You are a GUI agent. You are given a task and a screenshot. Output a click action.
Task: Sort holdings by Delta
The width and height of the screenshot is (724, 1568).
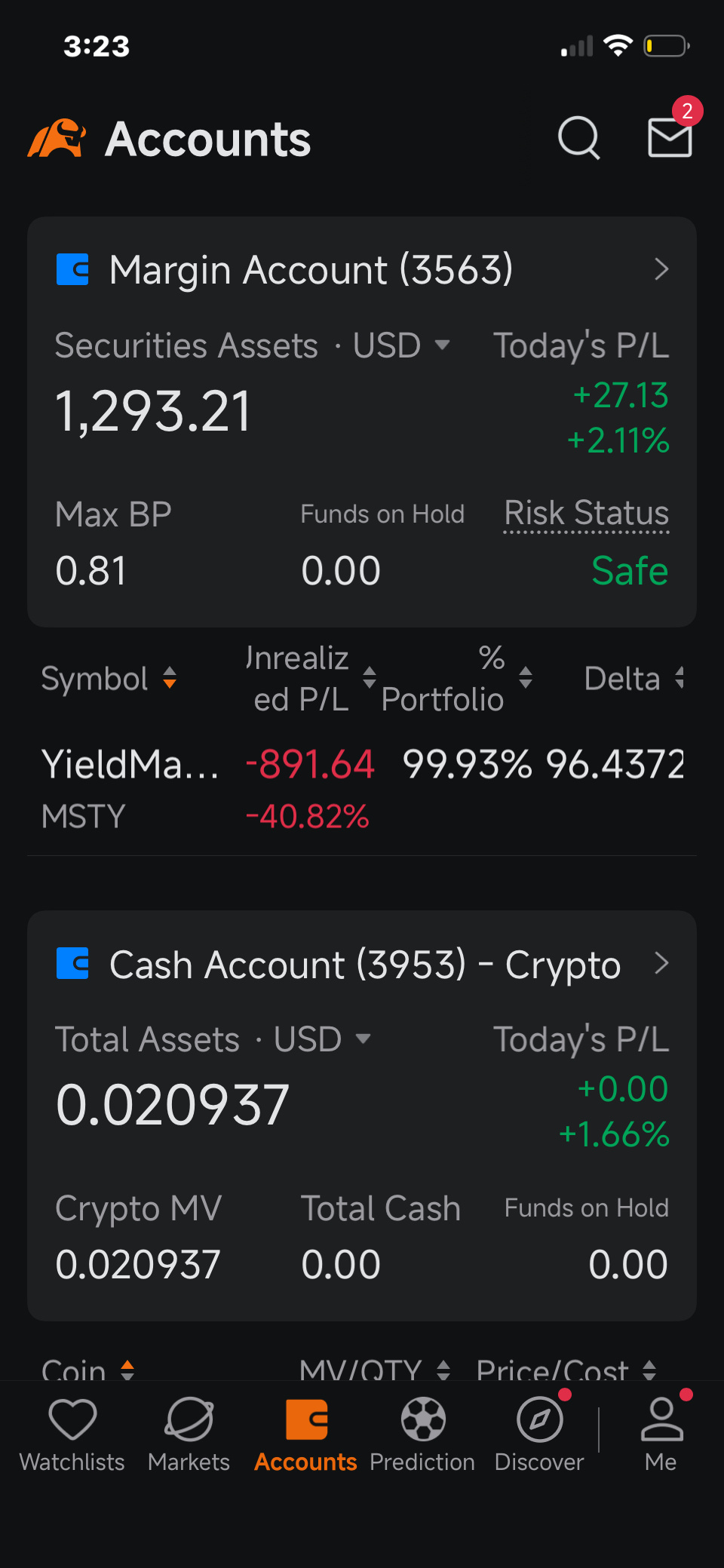pos(633,679)
